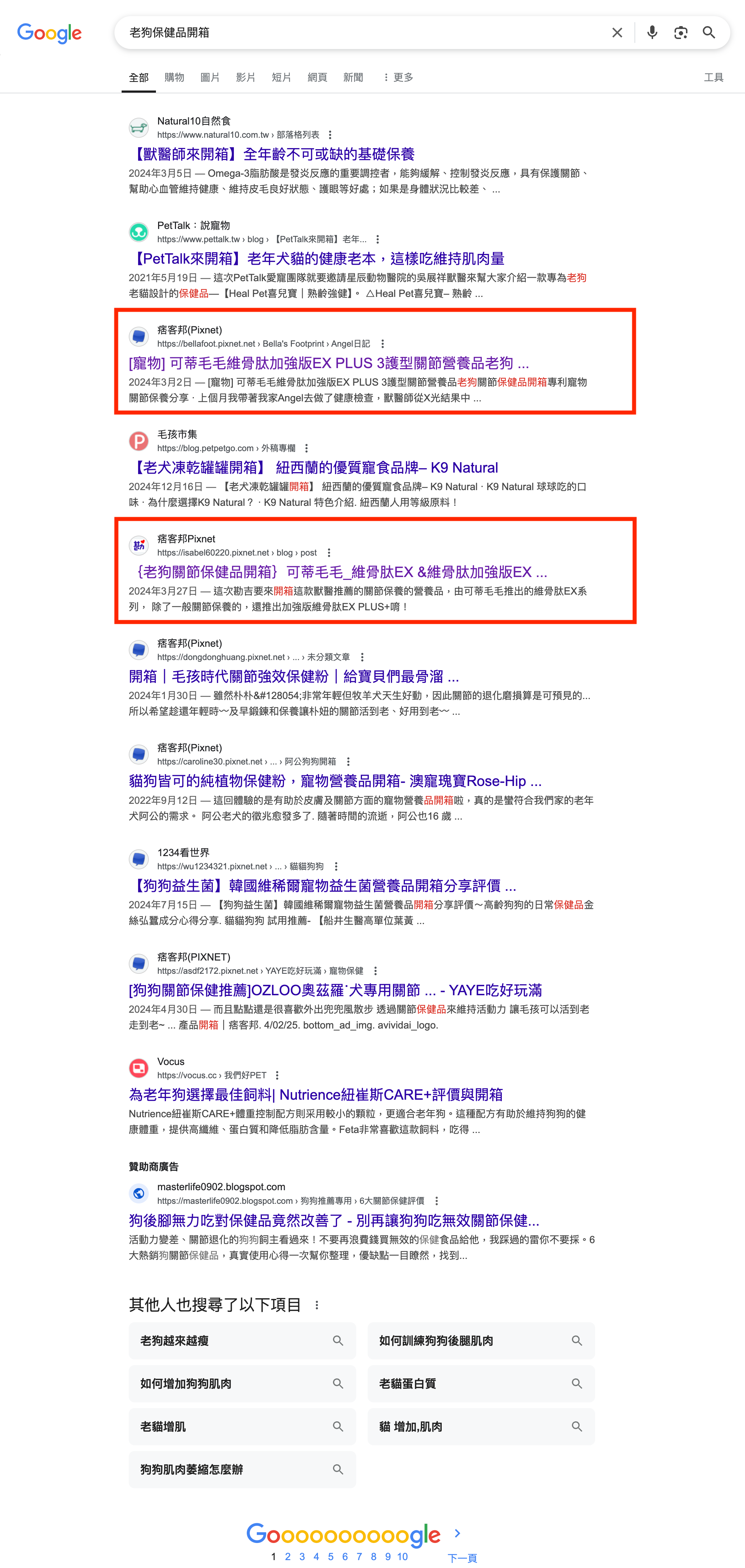Open the 工具 search tools
The image size is (745, 1568).
[x=714, y=77]
